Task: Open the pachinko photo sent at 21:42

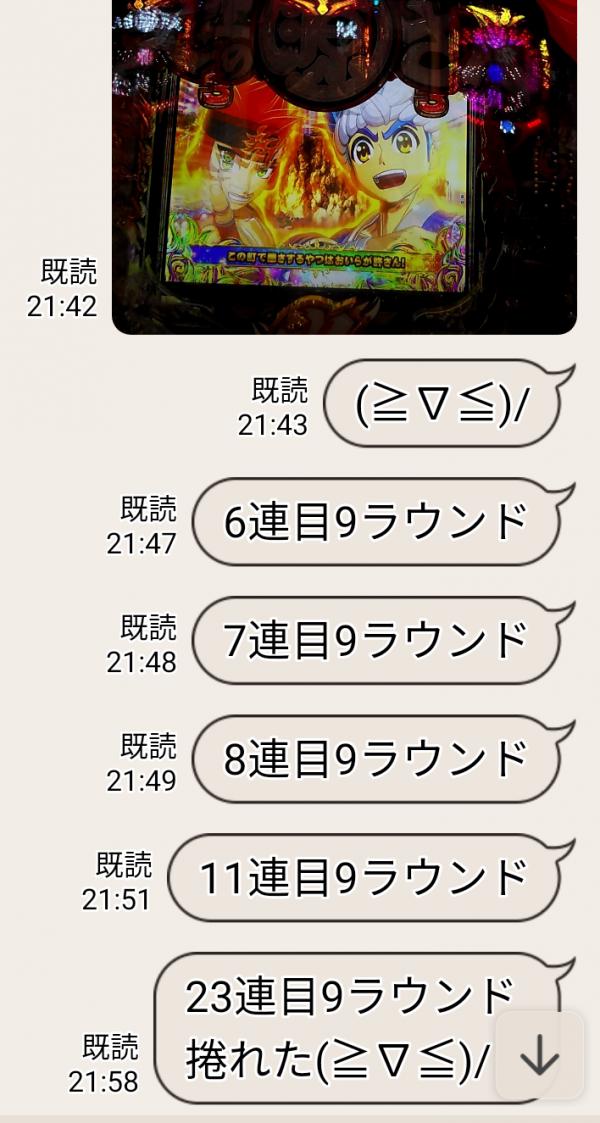Action: 344,170
